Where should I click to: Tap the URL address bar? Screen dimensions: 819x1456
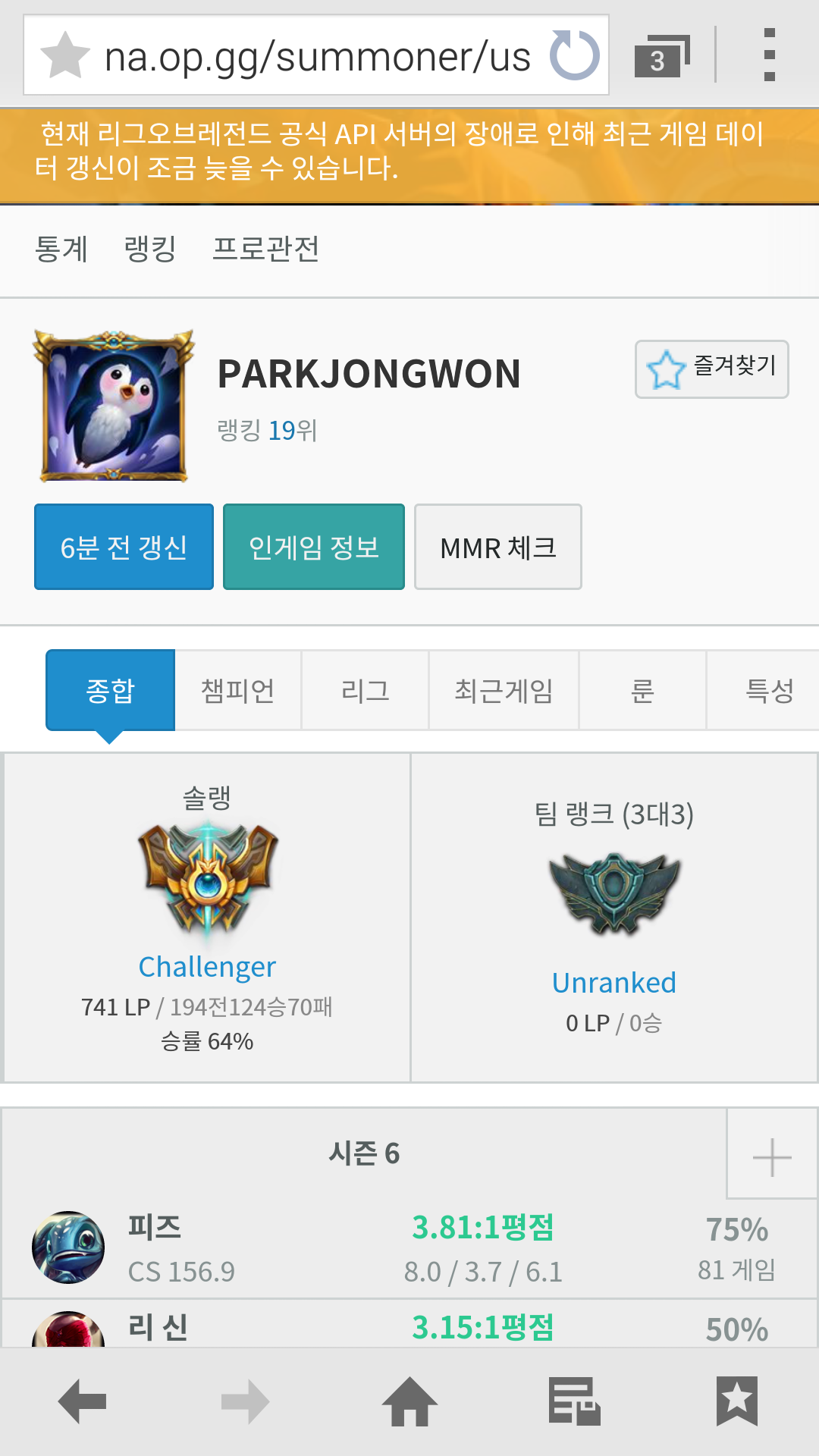click(x=317, y=57)
